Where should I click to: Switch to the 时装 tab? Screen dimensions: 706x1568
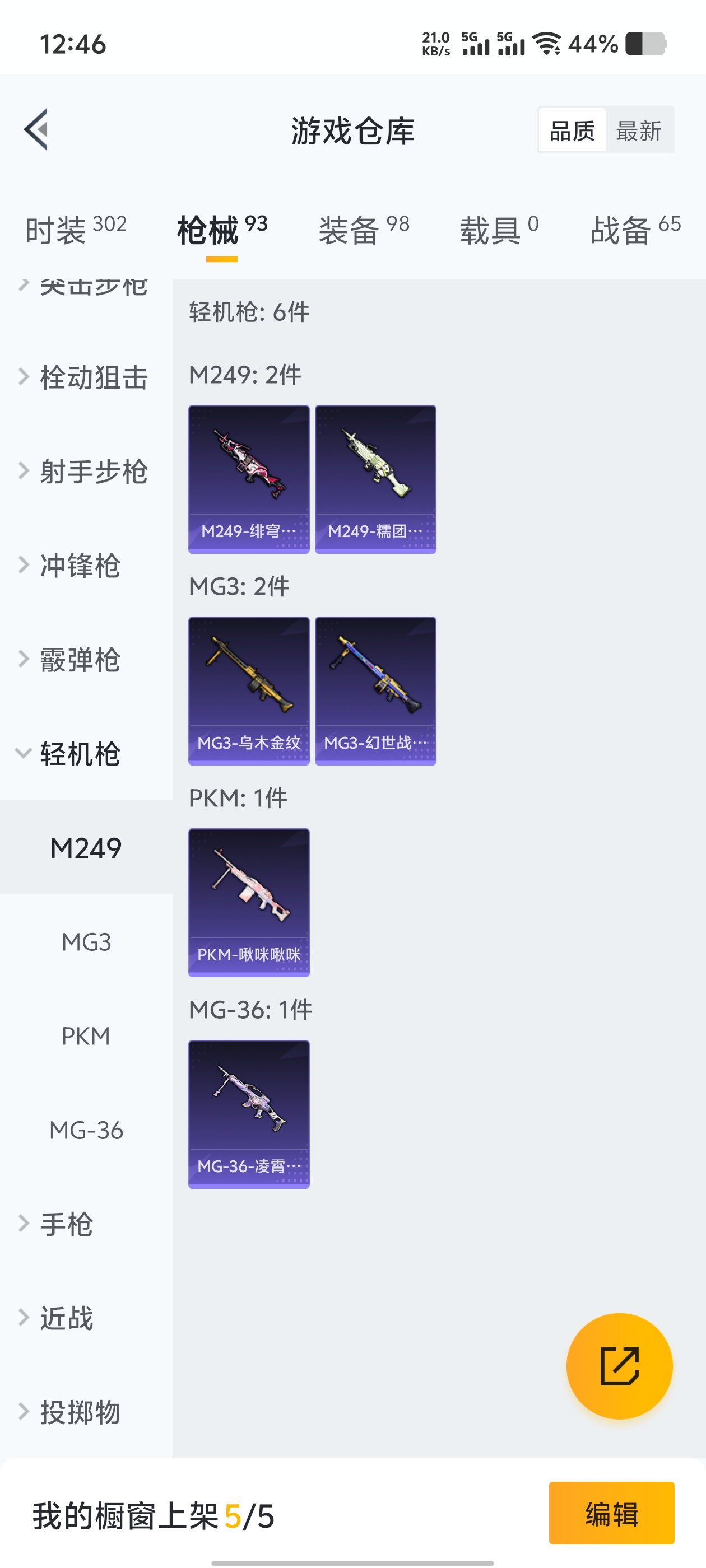click(x=76, y=230)
